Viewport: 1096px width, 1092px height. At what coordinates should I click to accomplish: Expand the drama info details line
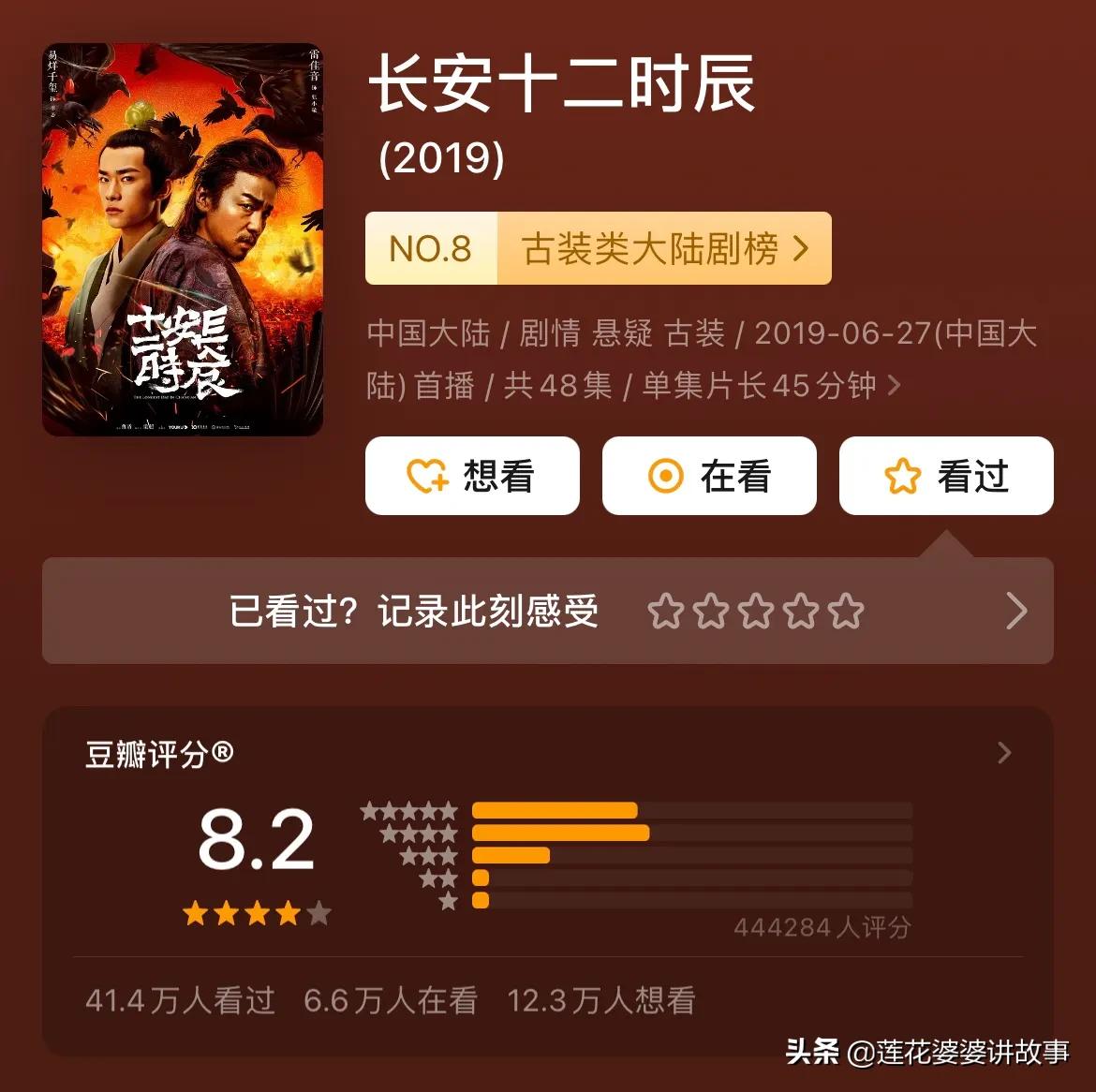(x=893, y=385)
